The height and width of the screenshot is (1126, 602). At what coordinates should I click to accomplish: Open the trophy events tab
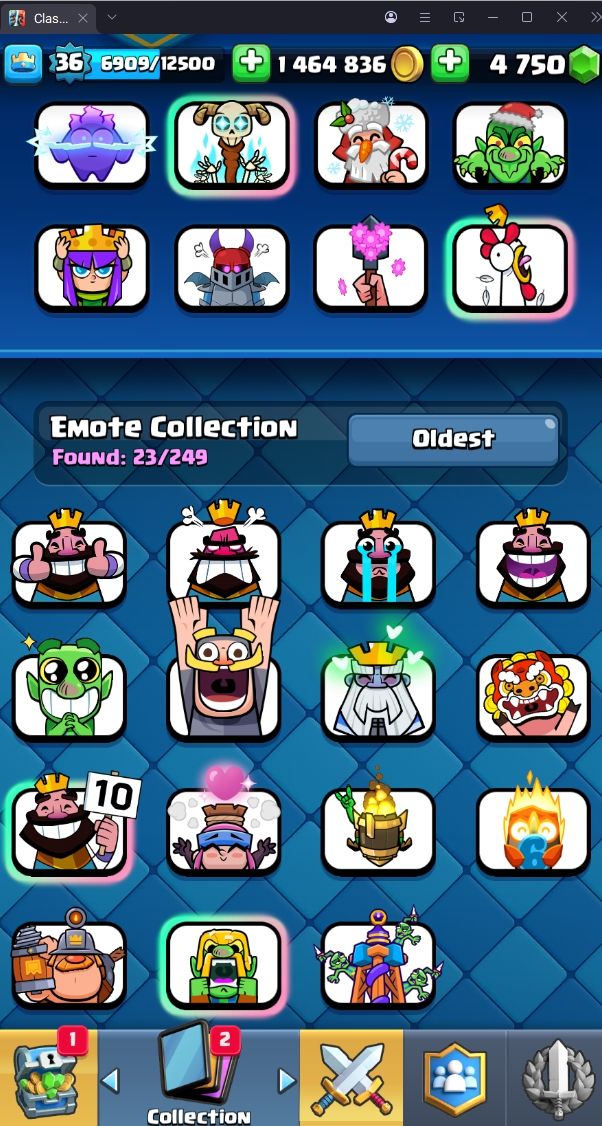click(x=556, y=1078)
